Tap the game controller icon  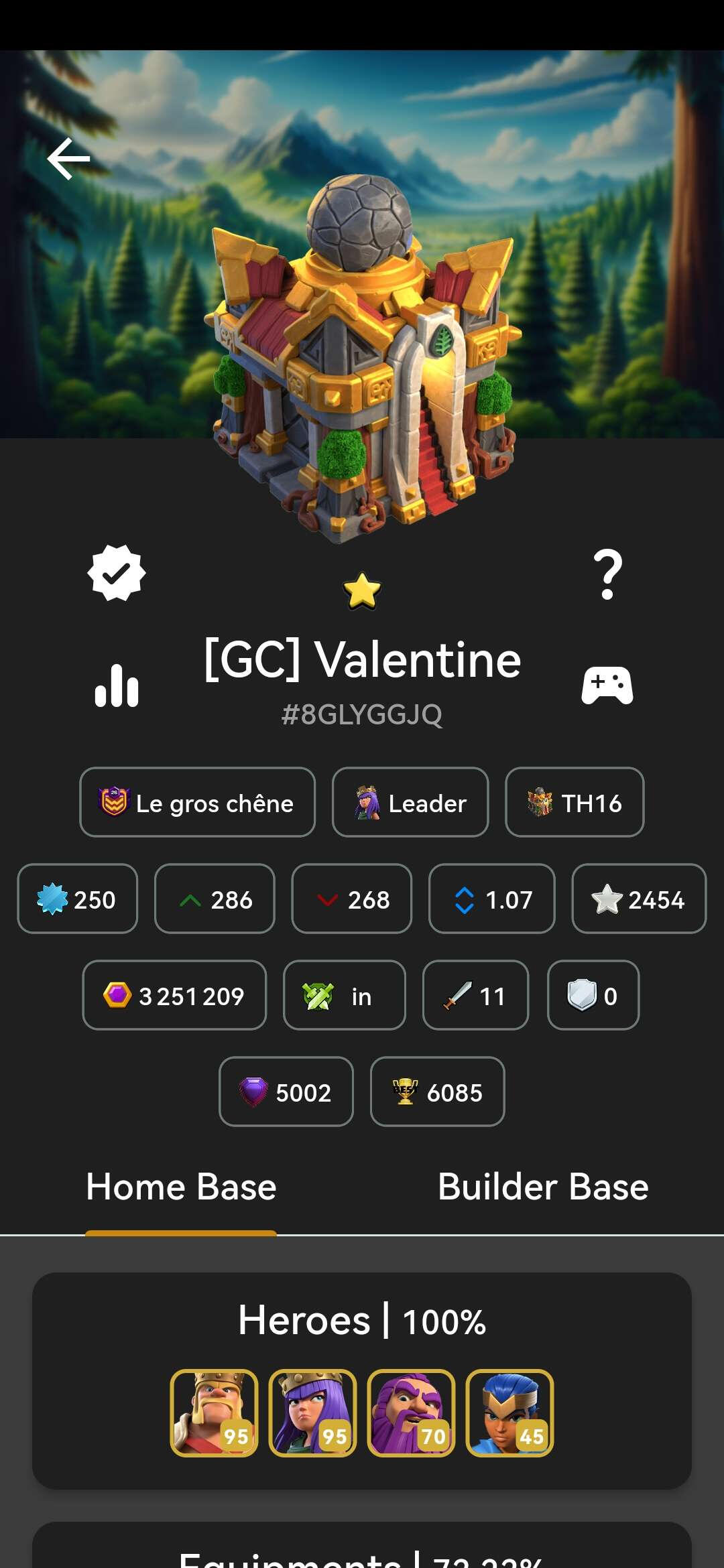[x=607, y=685]
